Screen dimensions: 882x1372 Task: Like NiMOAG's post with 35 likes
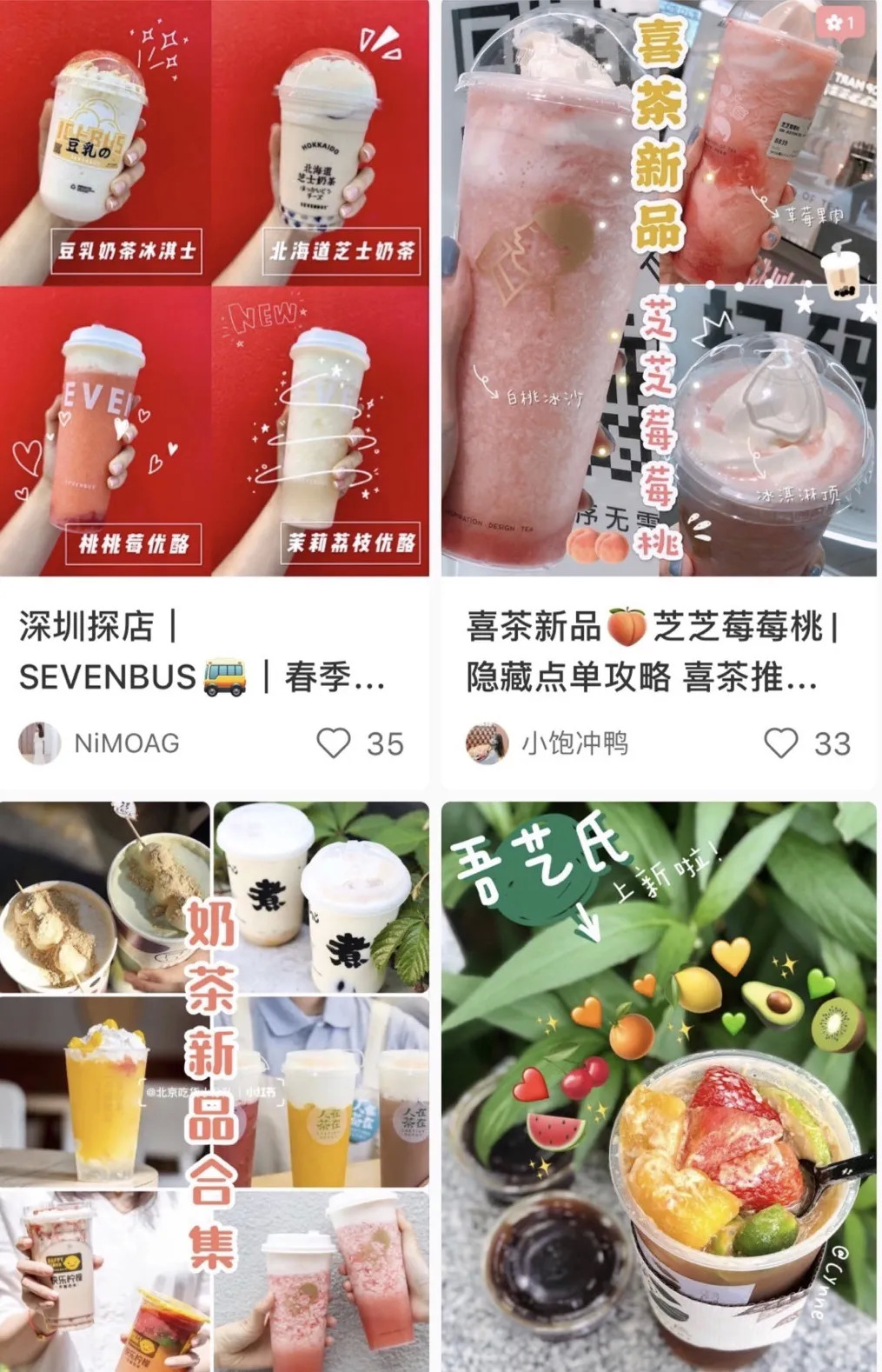[x=333, y=743]
